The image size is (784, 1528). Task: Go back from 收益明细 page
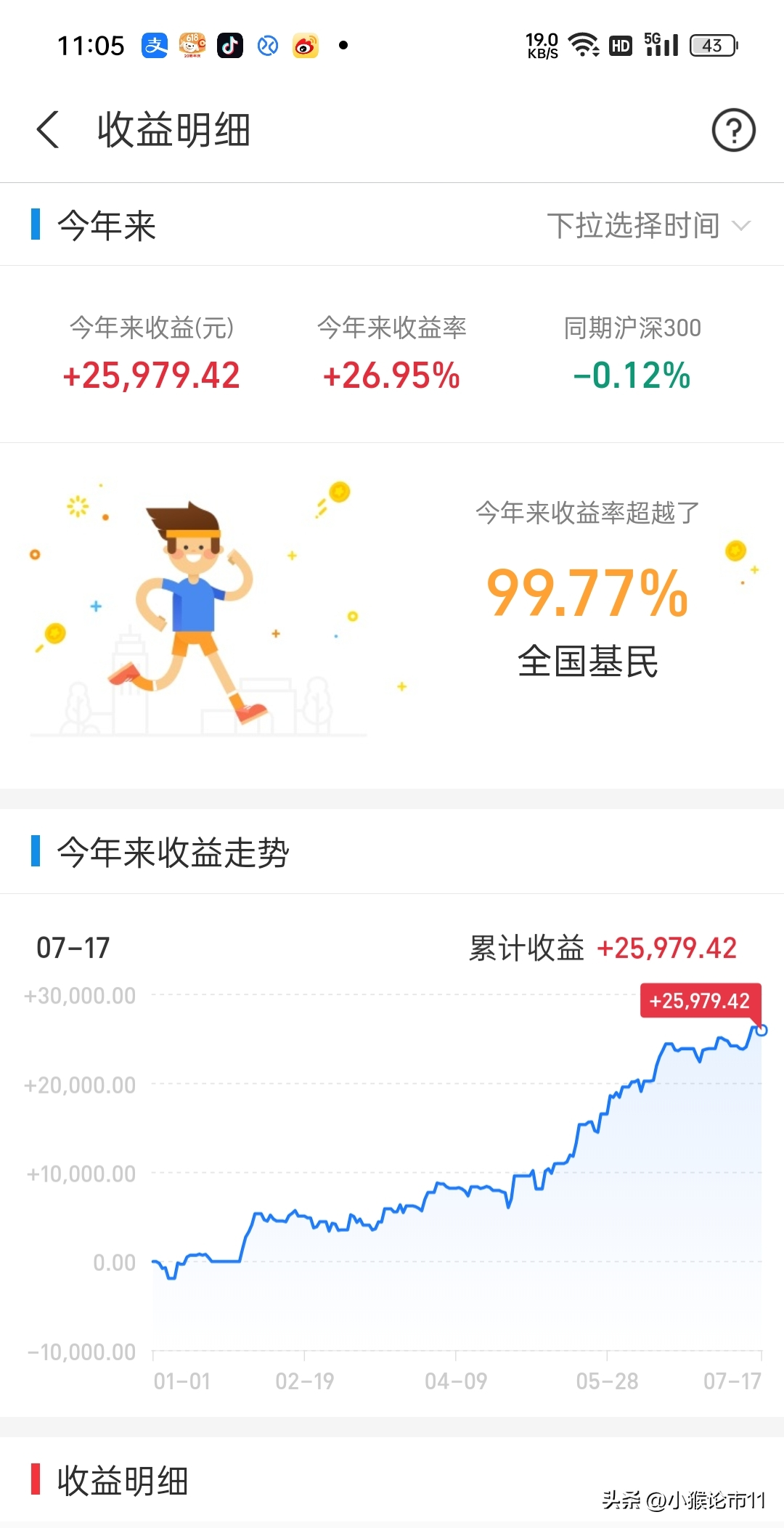[48, 130]
